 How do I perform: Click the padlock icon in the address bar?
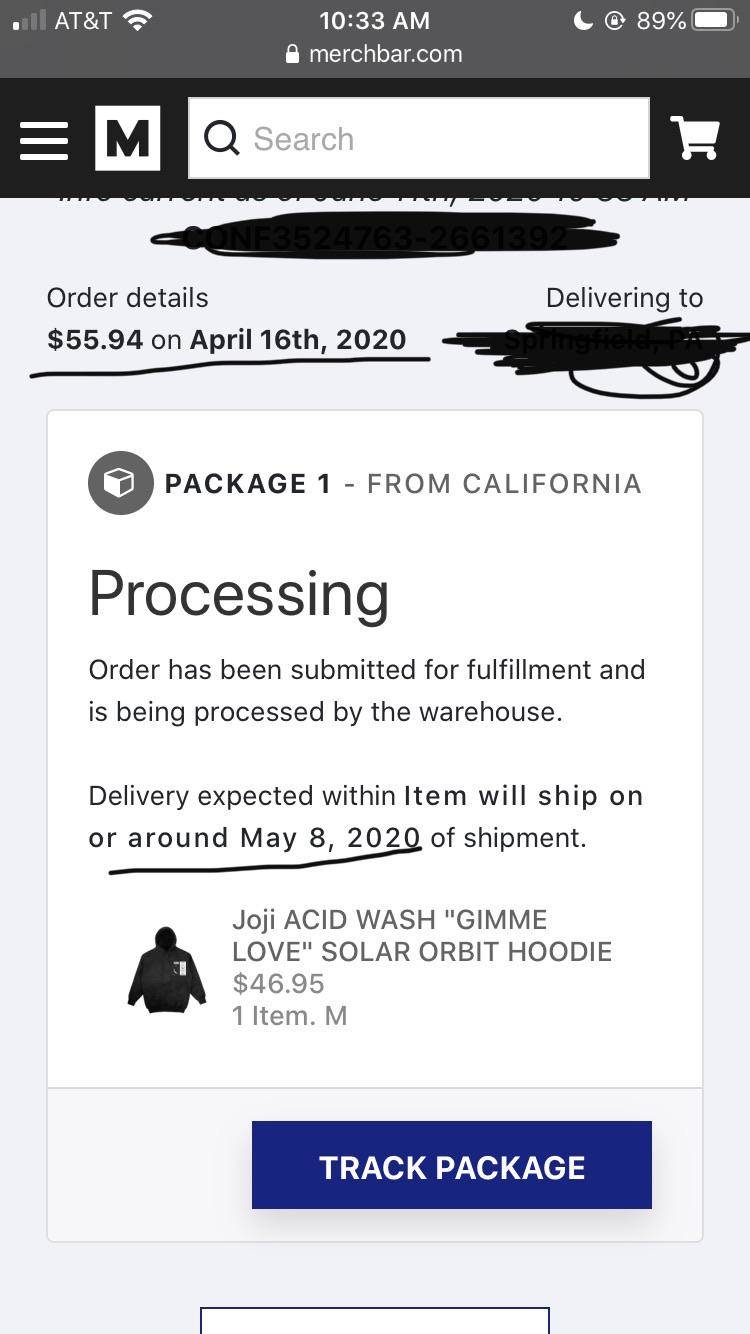pos(293,54)
